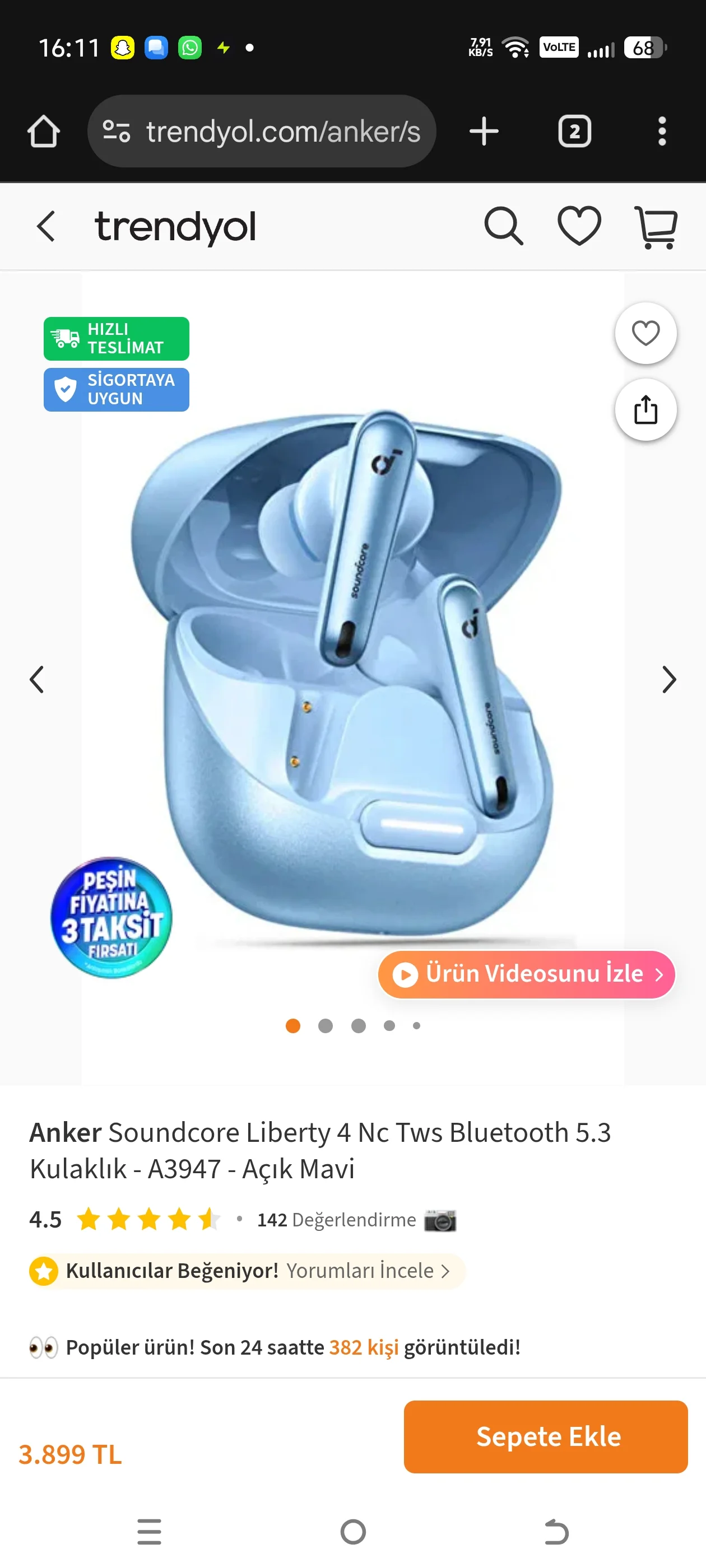Screen dimensions: 706x1568
Task: Add the product with Sepete Ekle
Action: [545, 1436]
